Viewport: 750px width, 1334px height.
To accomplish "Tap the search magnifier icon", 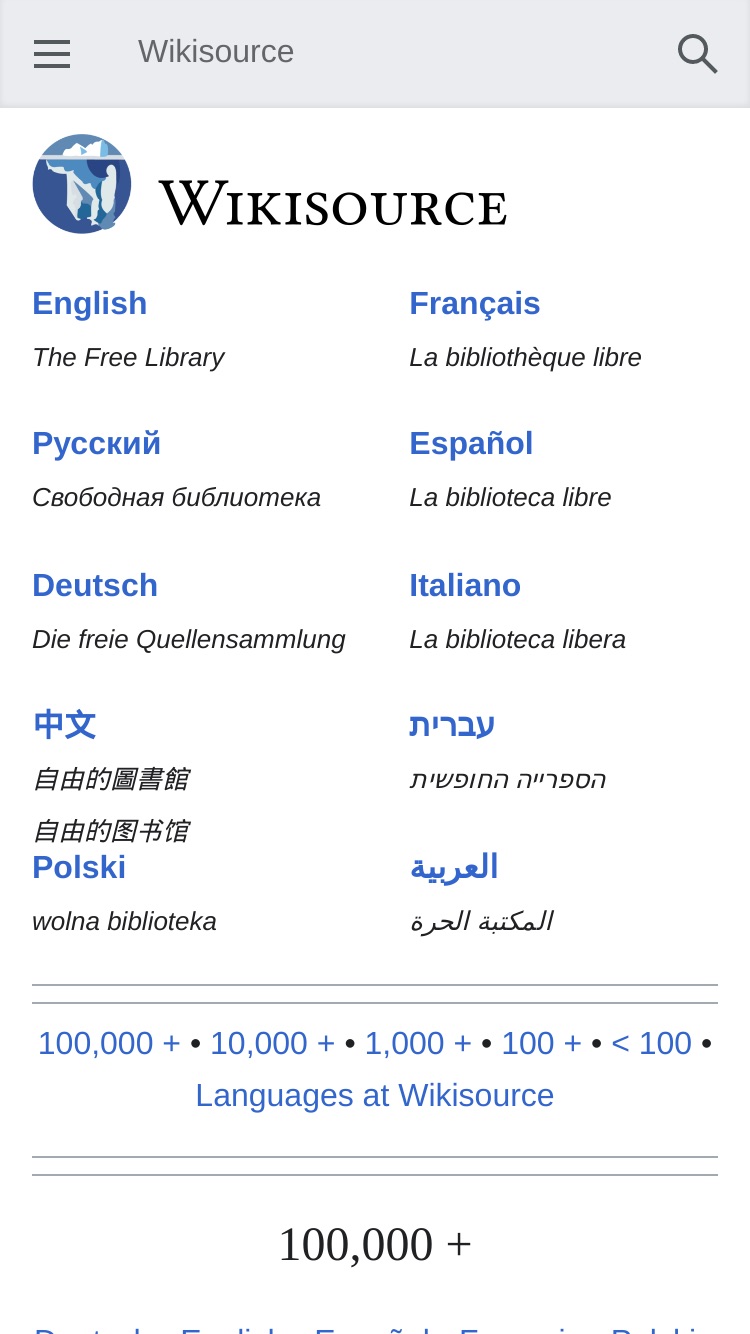I will pos(697,53).
